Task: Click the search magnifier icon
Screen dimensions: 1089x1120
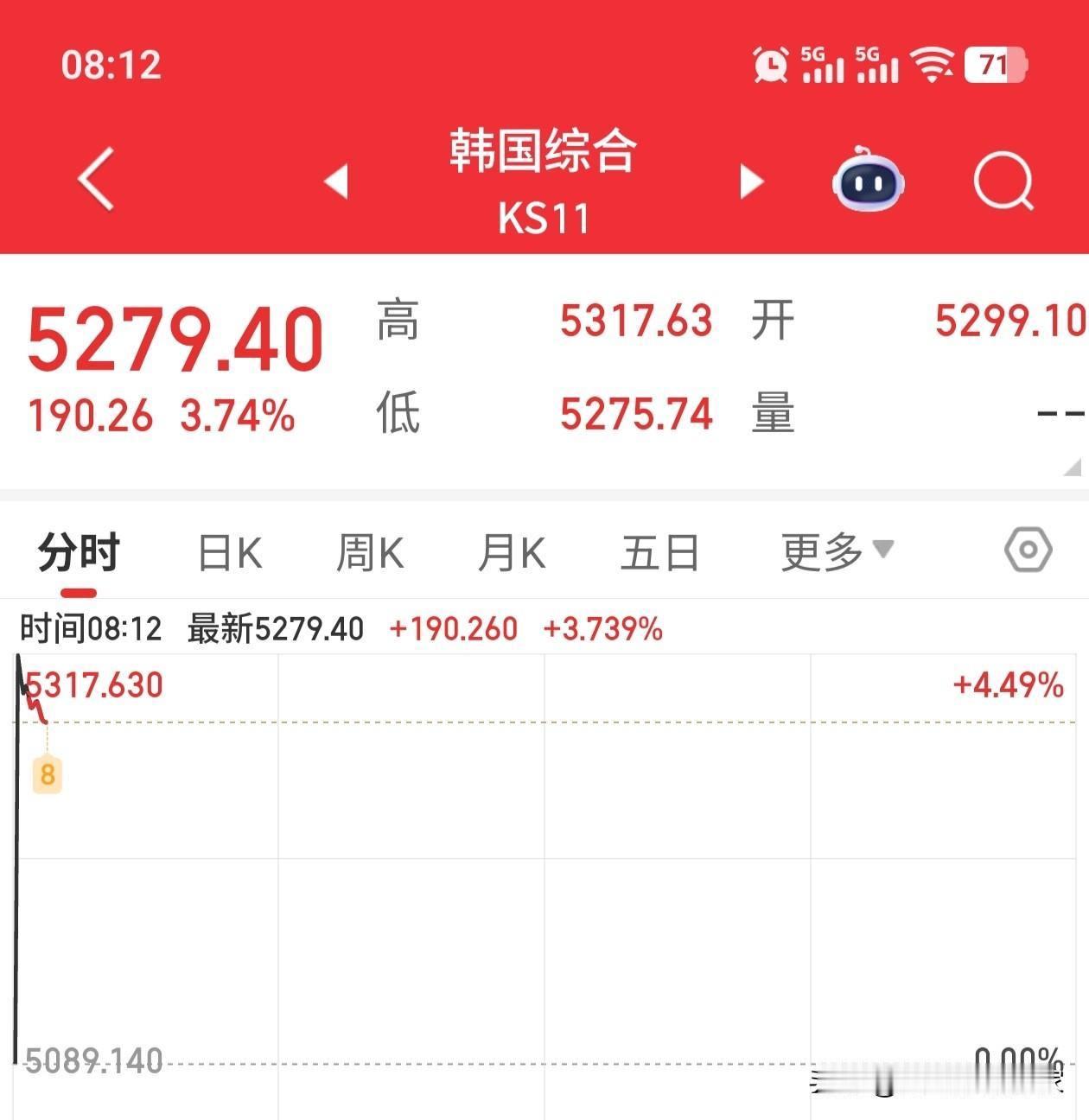Action: pyautogui.click(x=1002, y=180)
